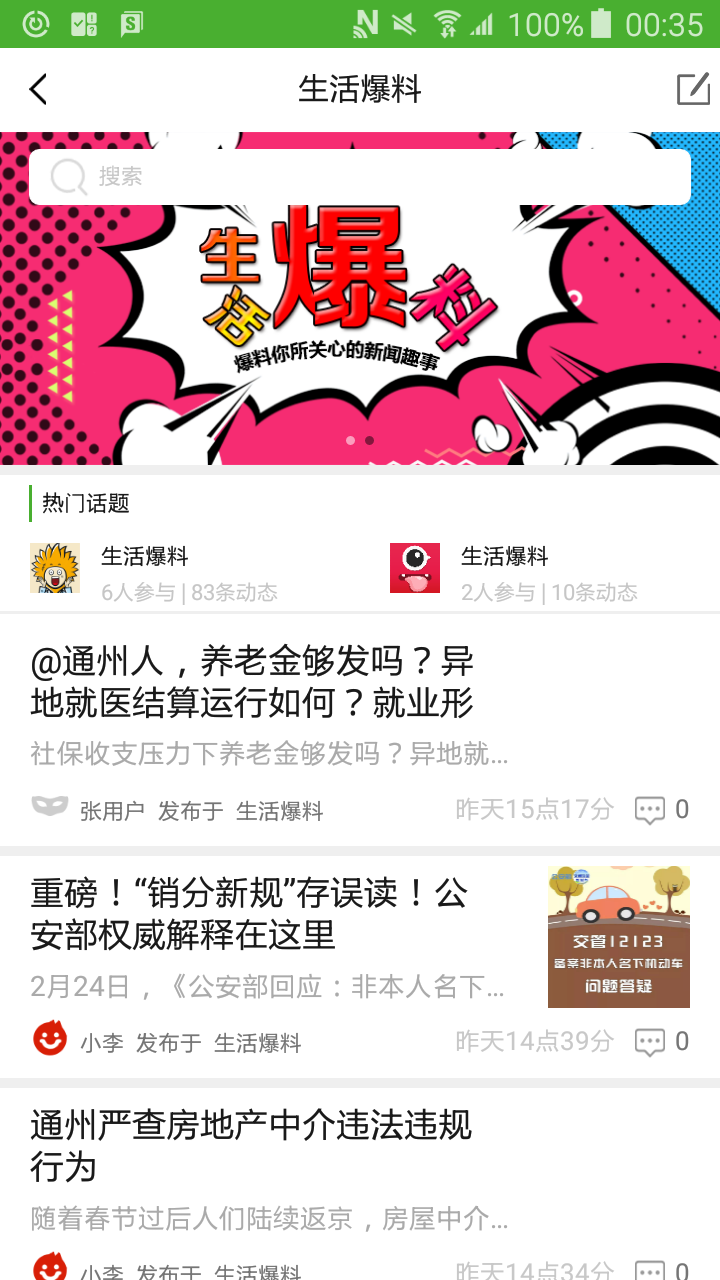The image size is (720, 1280).
Task: Tap the alarm clock status icon
Action: click(34, 22)
